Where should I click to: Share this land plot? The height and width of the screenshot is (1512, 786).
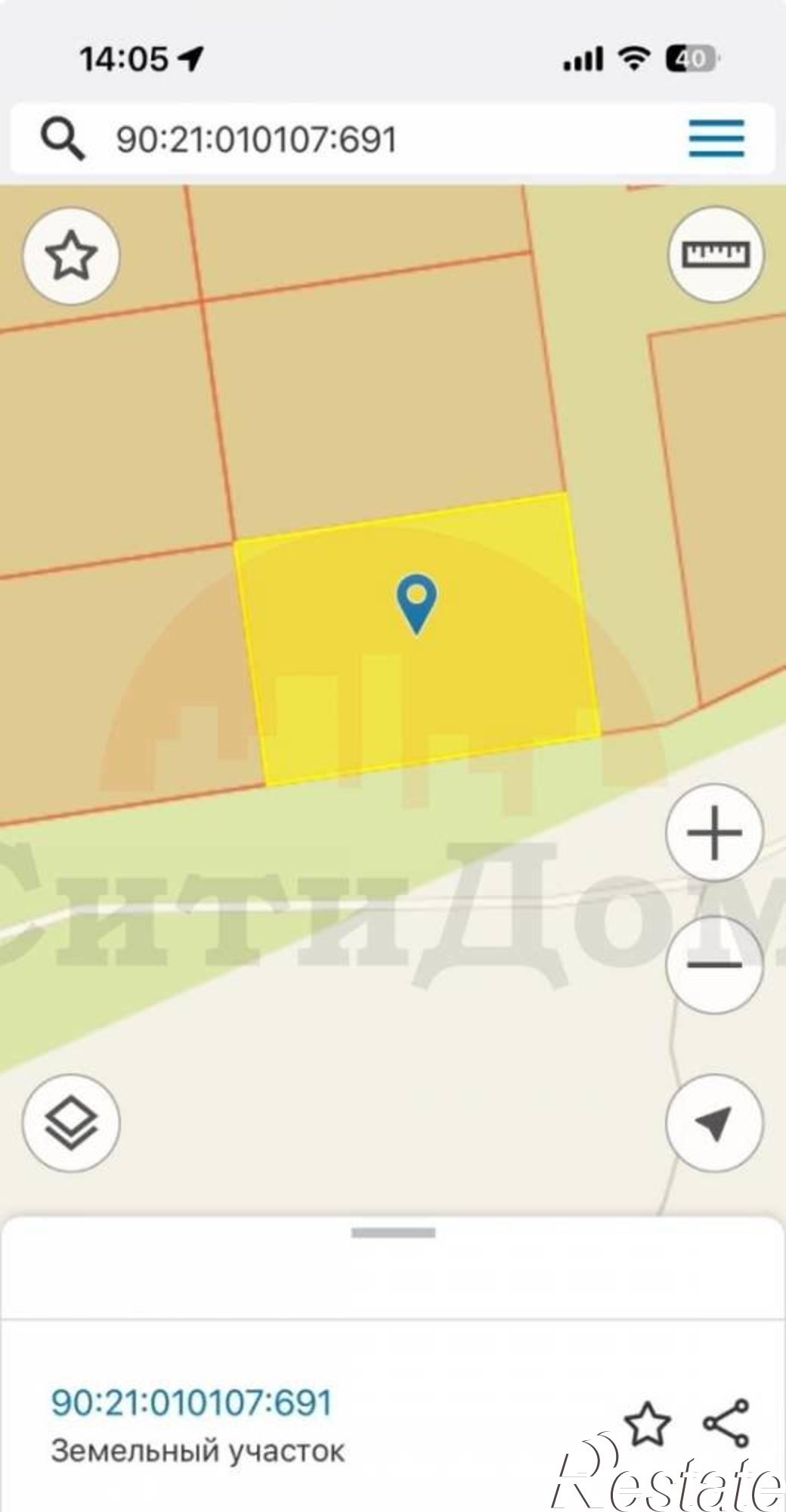click(x=726, y=1422)
